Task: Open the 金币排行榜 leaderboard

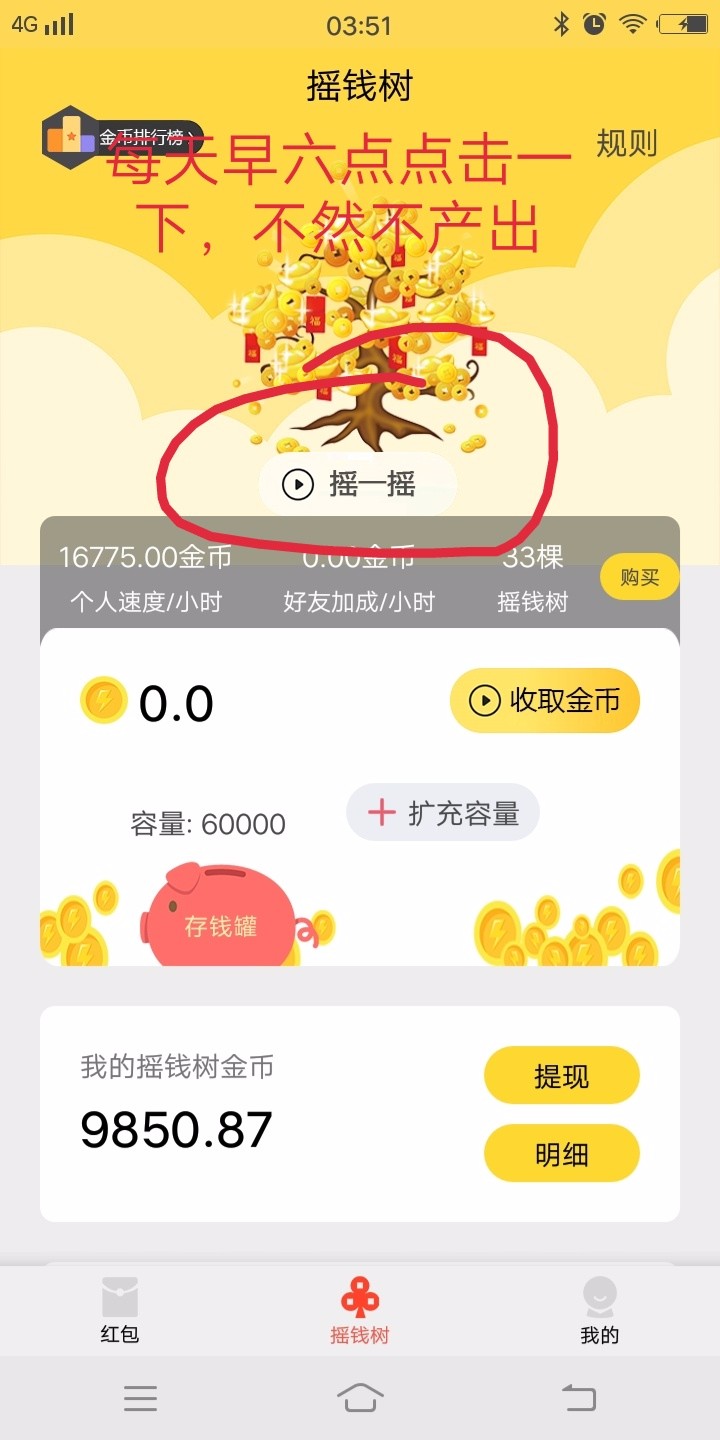Action: 124,138
